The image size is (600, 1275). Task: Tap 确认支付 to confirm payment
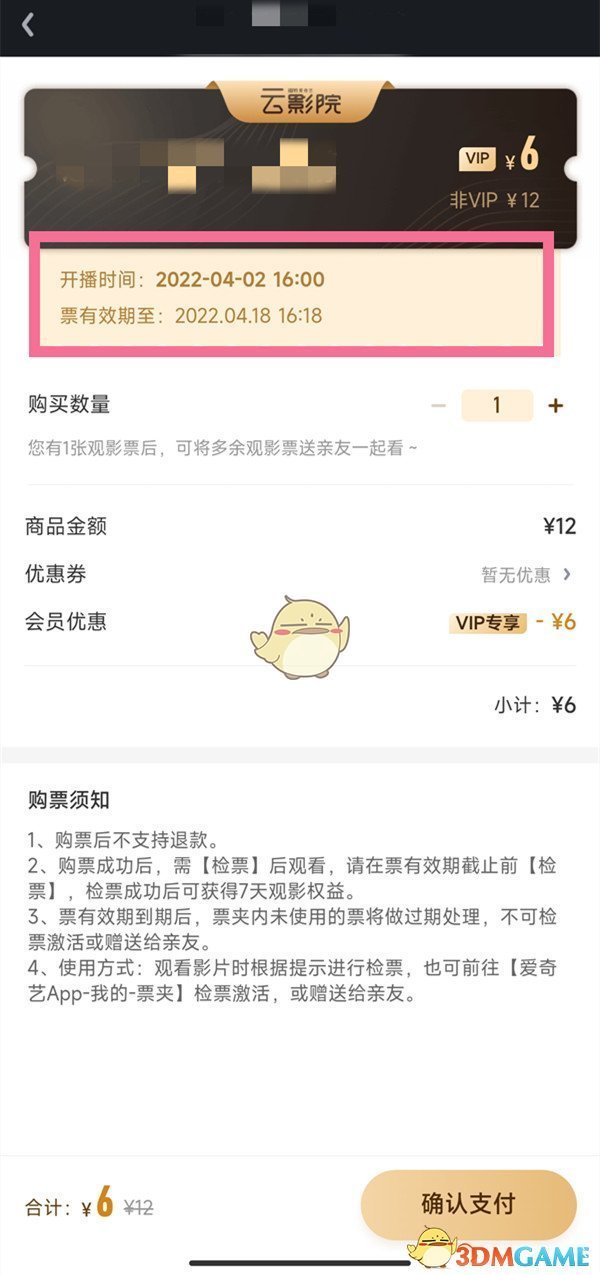click(x=468, y=1204)
